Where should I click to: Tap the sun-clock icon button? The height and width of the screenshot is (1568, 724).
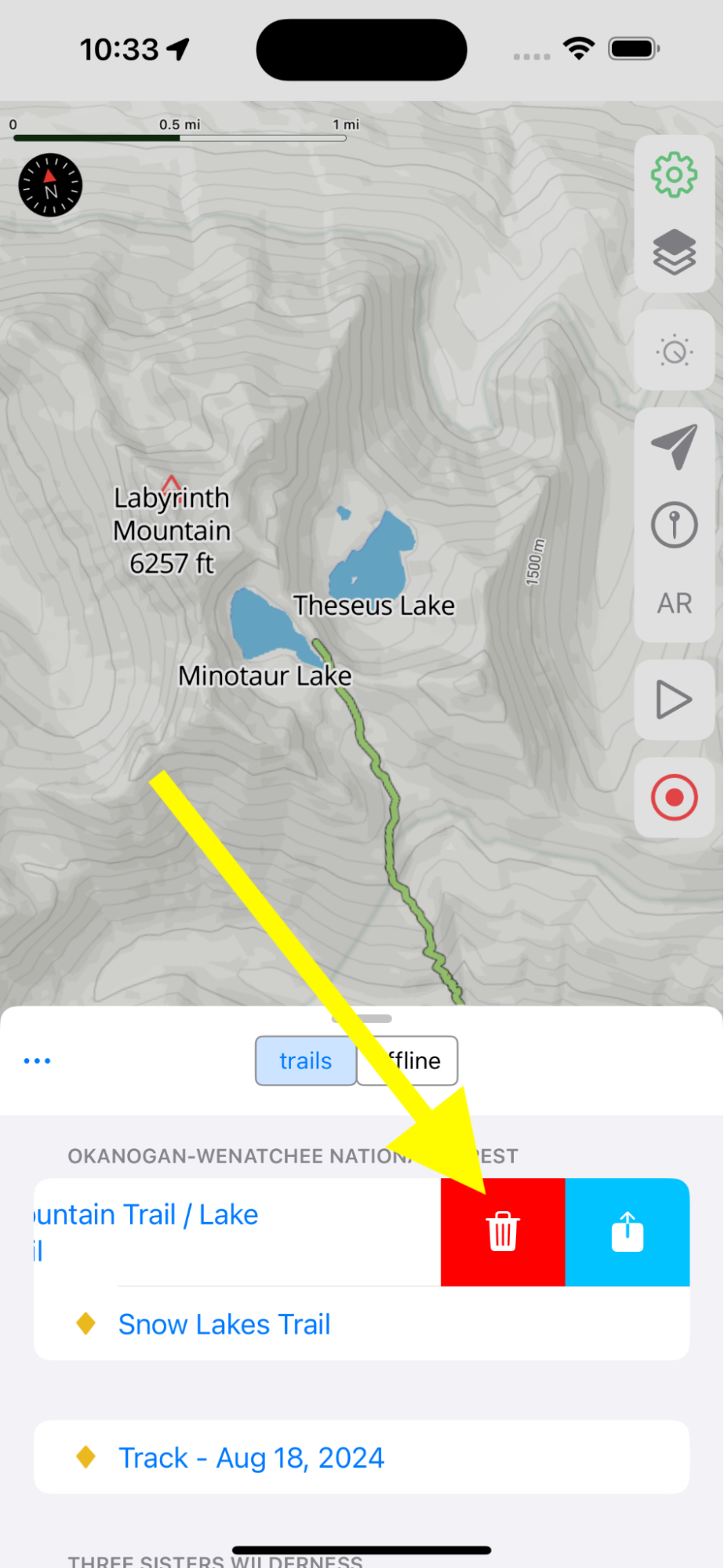[674, 351]
